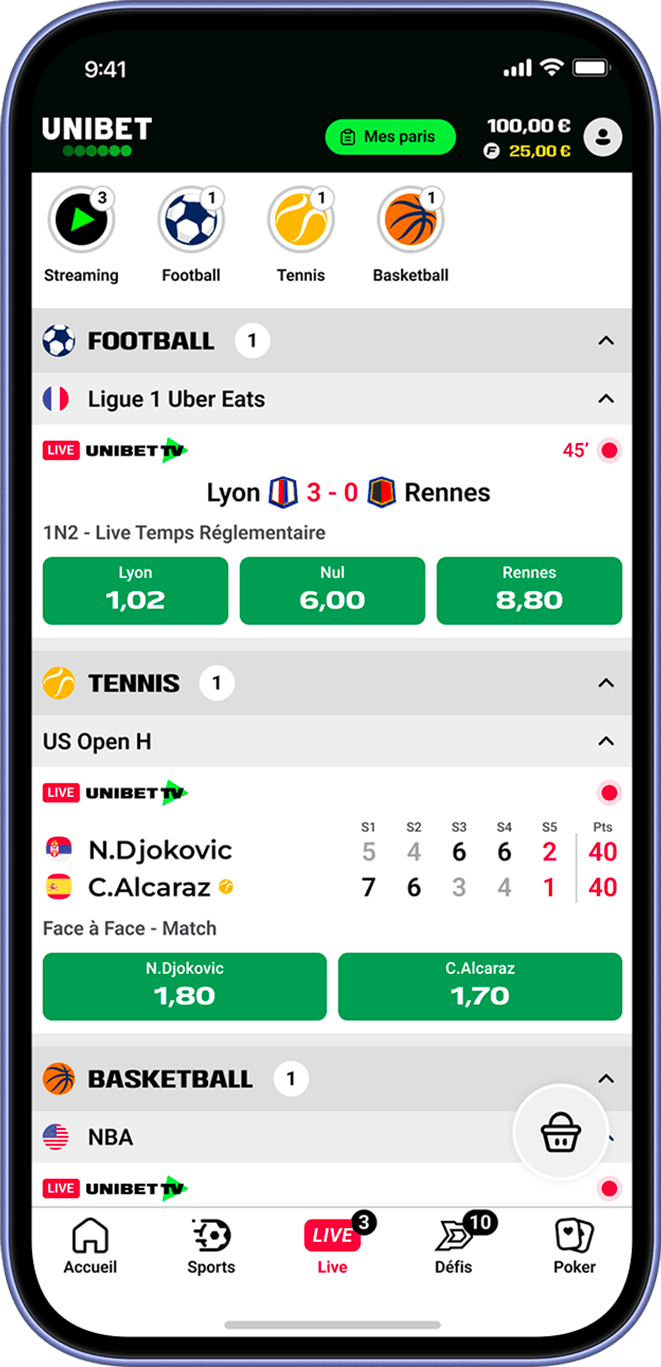This screenshot has height=1367, width=661.
Task: Open Mes paris button
Action: coord(390,137)
